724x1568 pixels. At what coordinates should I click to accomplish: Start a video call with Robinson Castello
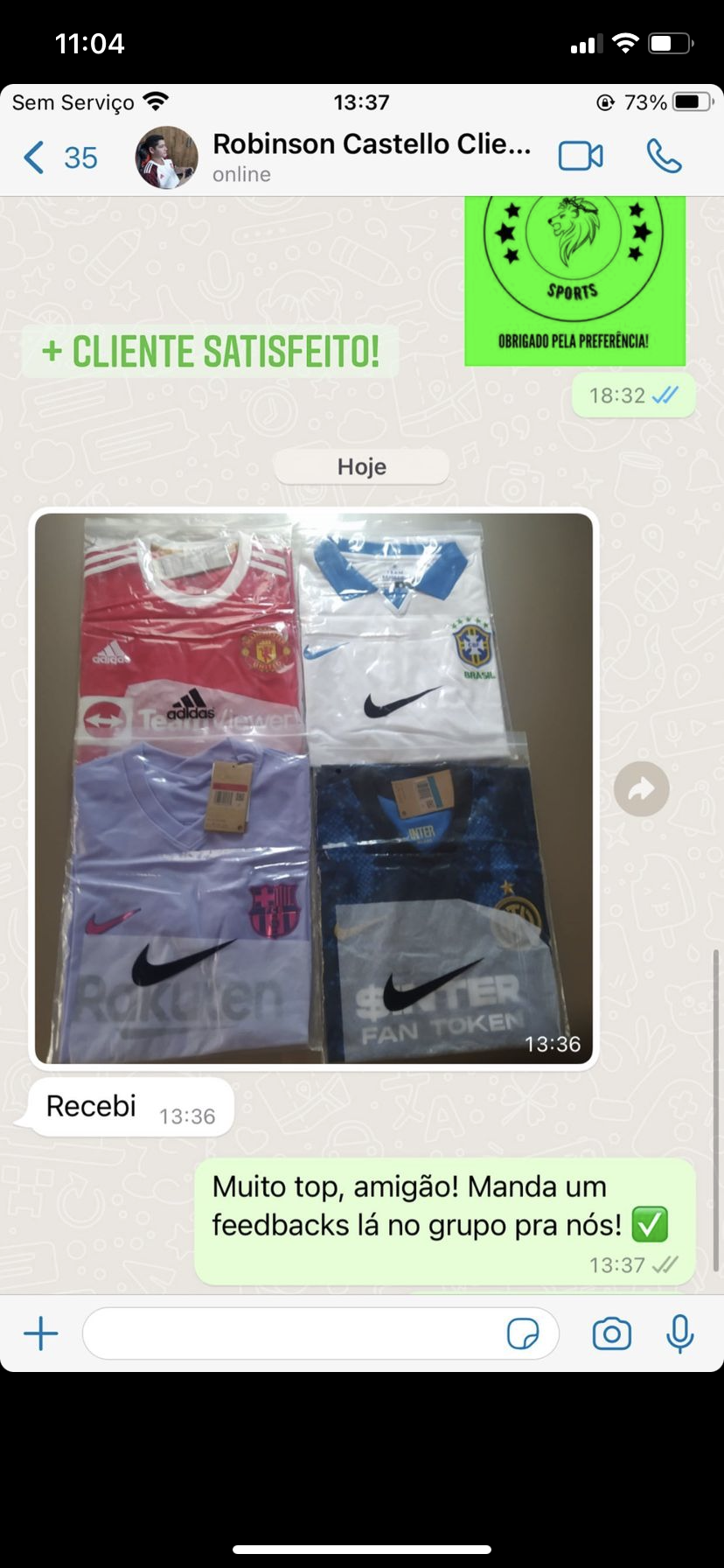pyautogui.click(x=581, y=157)
